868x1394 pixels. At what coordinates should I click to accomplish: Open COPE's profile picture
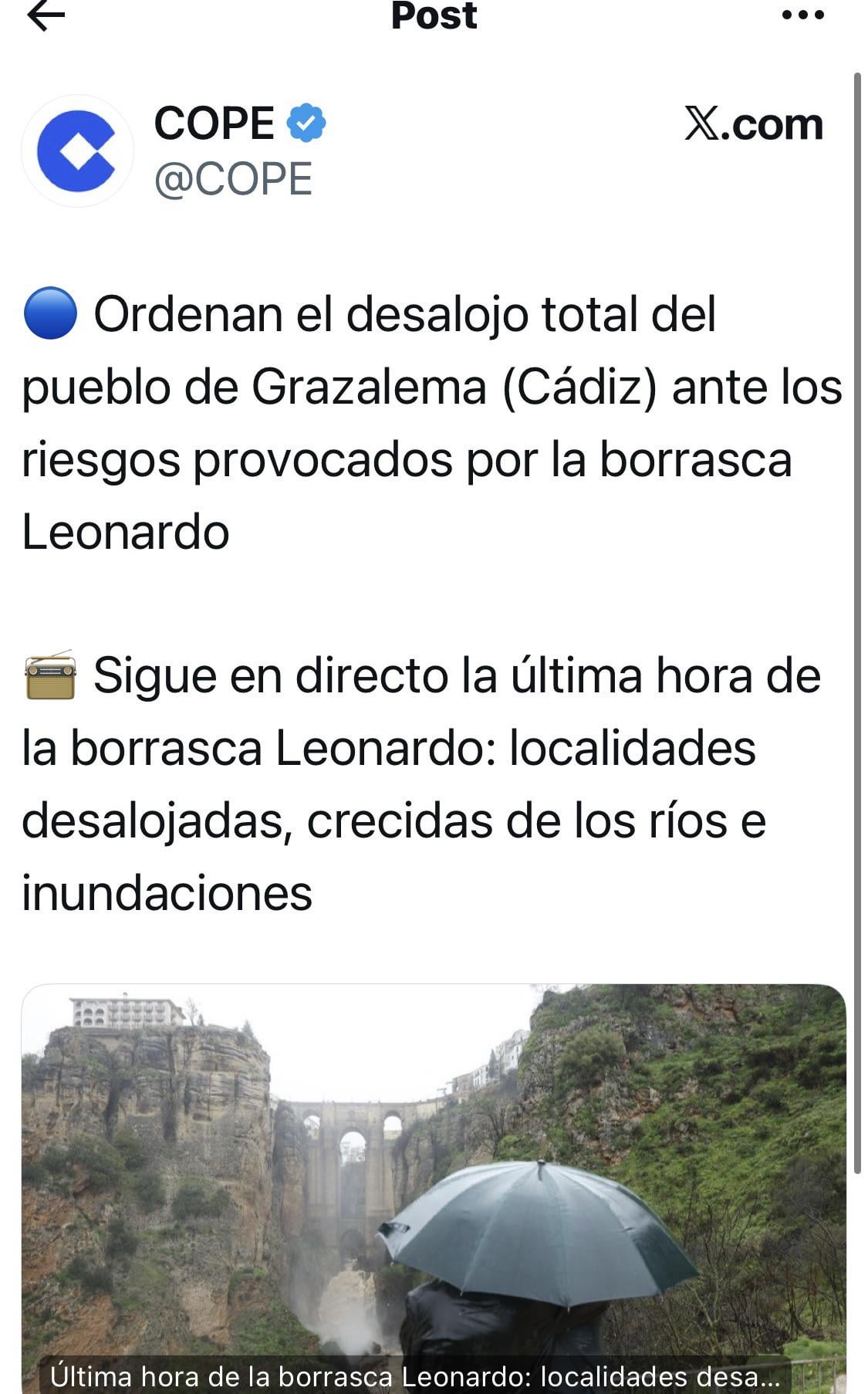[77, 151]
